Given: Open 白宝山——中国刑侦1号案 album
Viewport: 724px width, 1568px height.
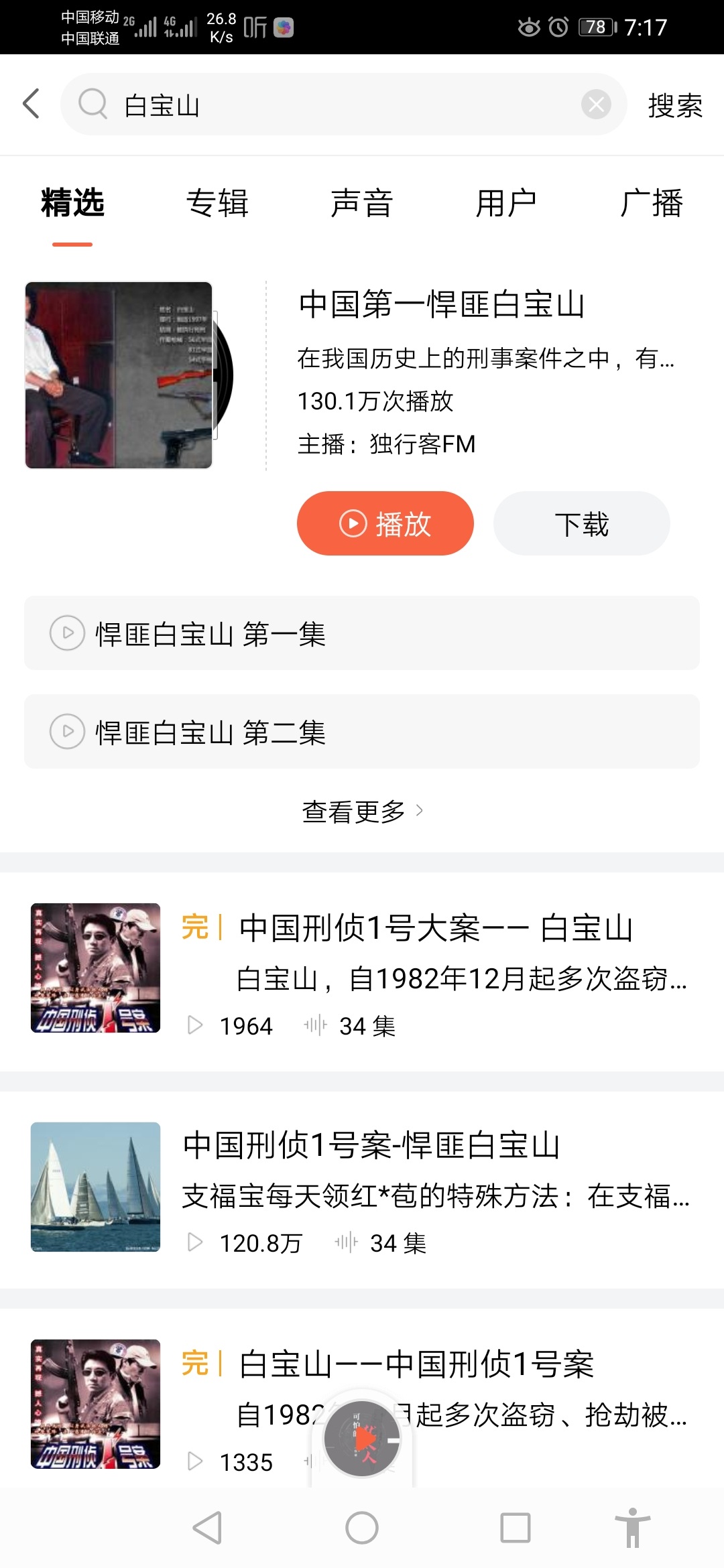Looking at the screenshot, I should pos(416,1364).
